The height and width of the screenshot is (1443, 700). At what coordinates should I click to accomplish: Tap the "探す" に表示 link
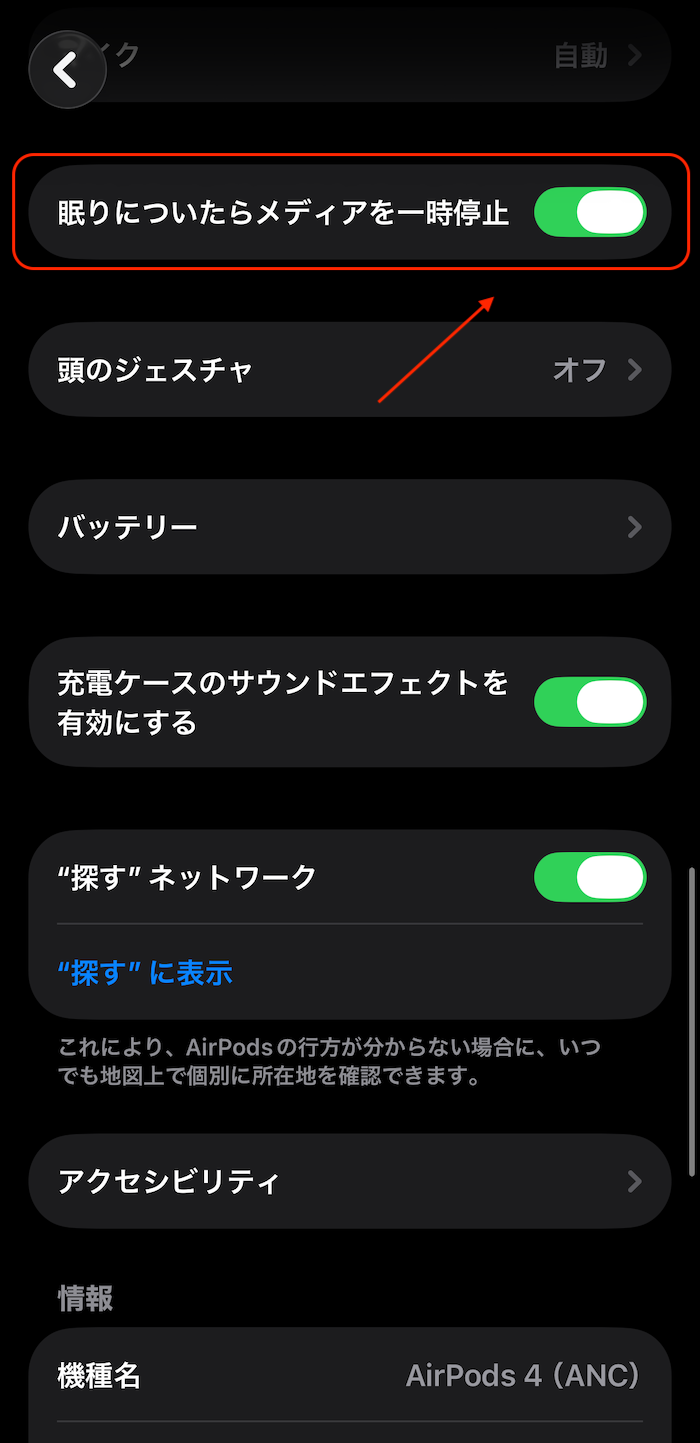pyautogui.click(x=146, y=972)
